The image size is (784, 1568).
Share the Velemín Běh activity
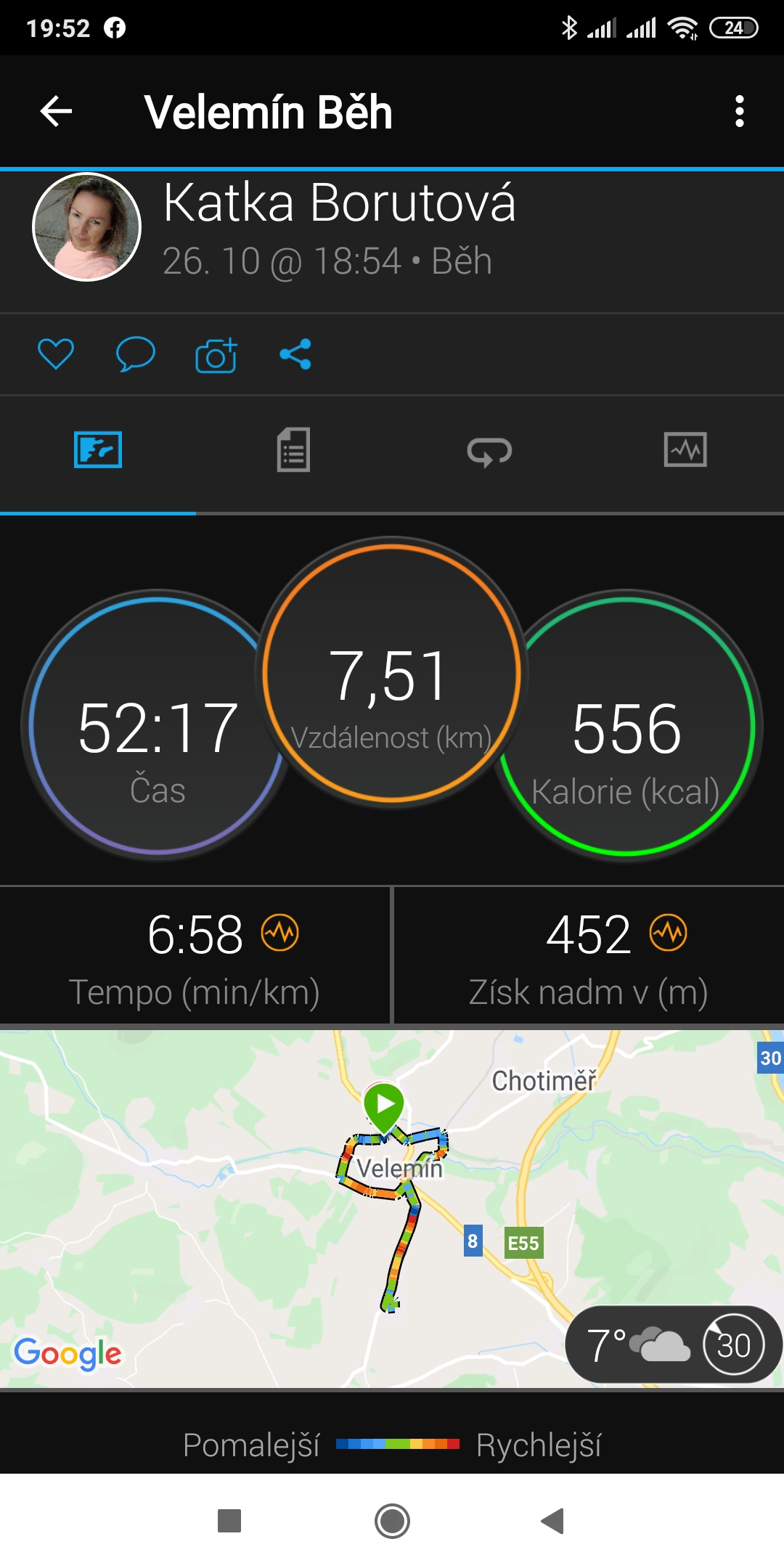[x=295, y=354]
